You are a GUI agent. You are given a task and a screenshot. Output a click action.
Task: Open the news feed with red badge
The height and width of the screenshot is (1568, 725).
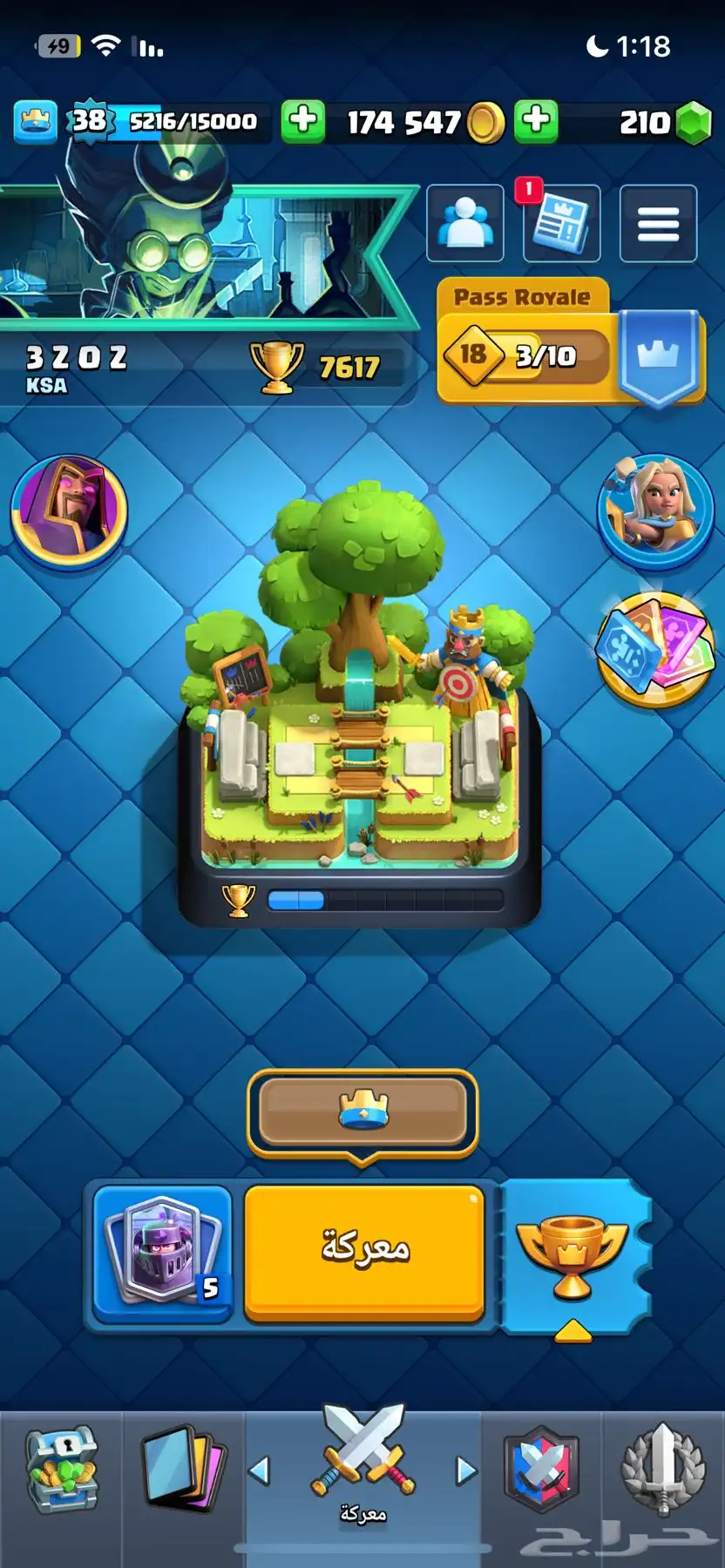click(562, 224)
